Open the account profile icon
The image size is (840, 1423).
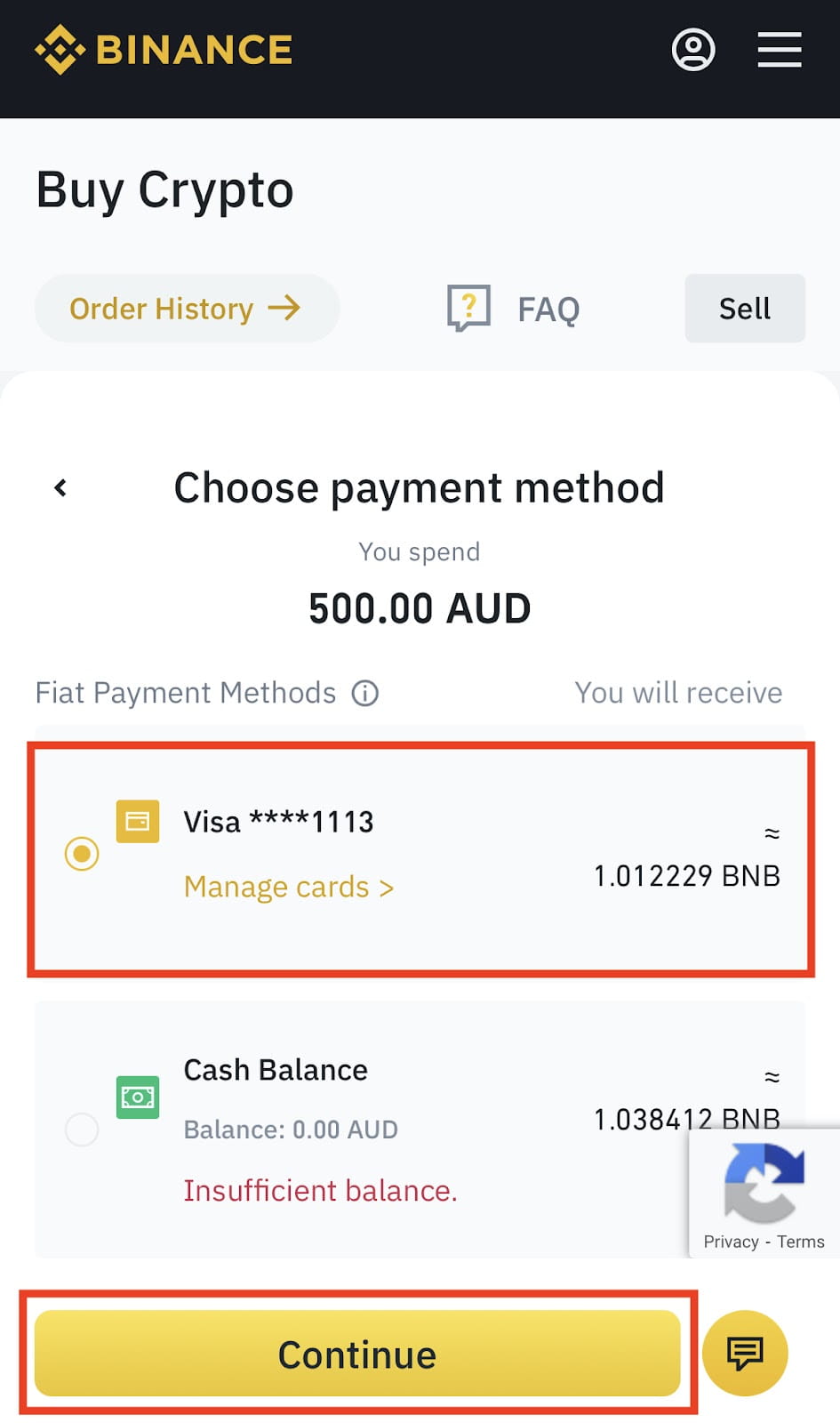693,50
